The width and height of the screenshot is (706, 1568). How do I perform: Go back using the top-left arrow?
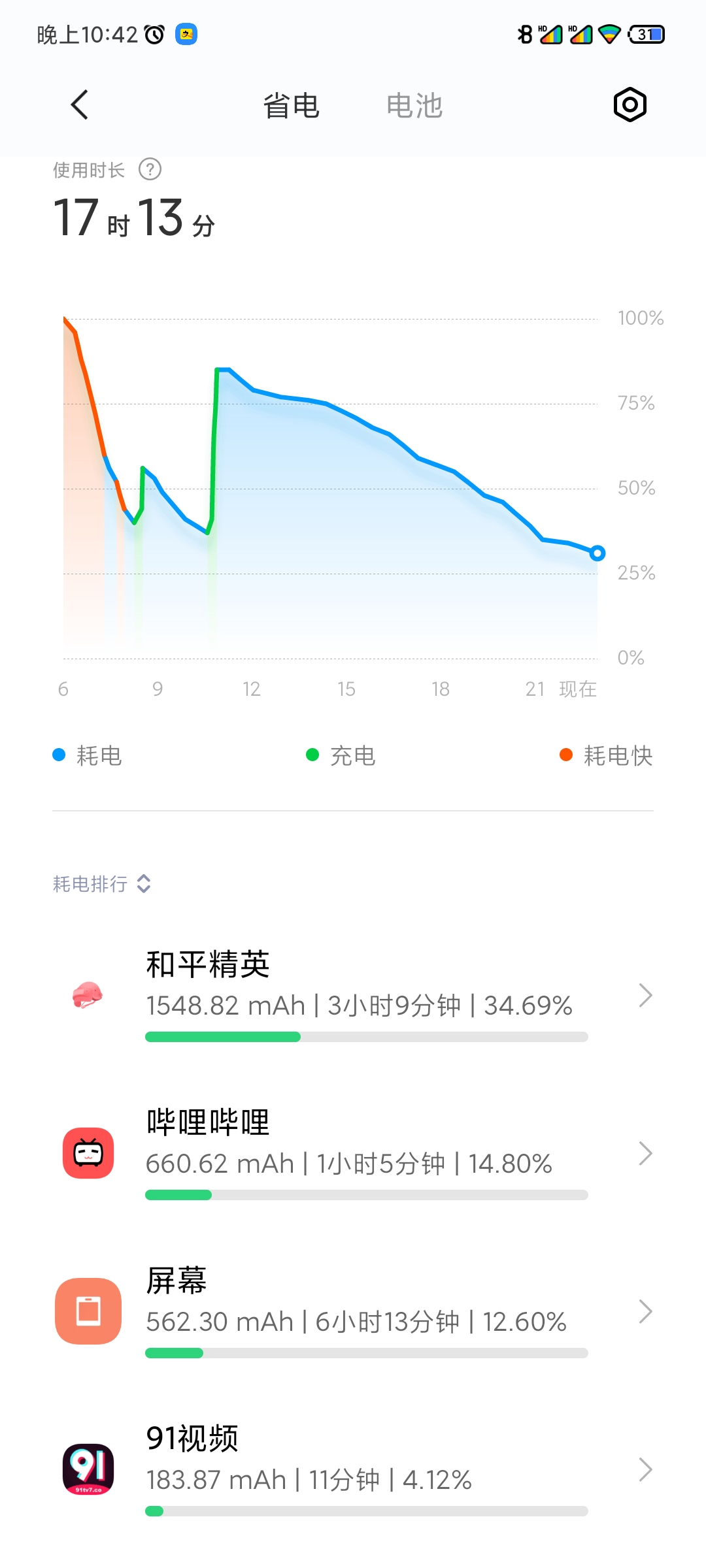[79, 105]
